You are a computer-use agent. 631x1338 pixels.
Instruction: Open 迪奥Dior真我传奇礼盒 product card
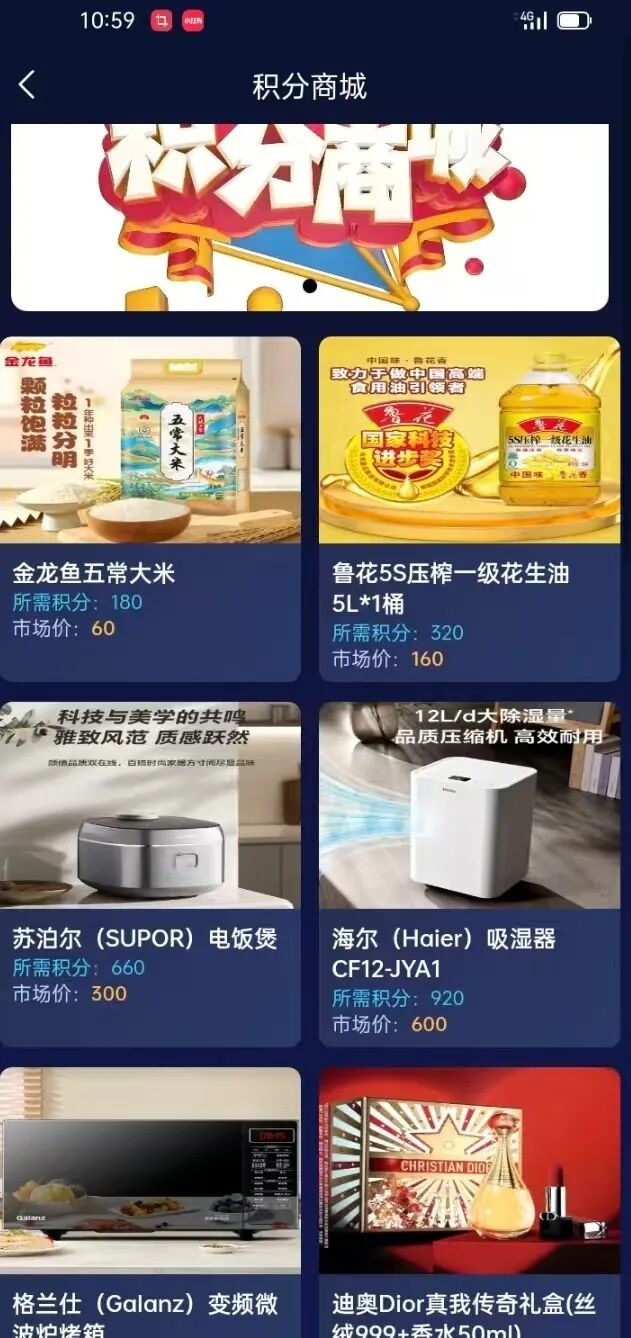pyautogui.click(x=469, y=1200)
